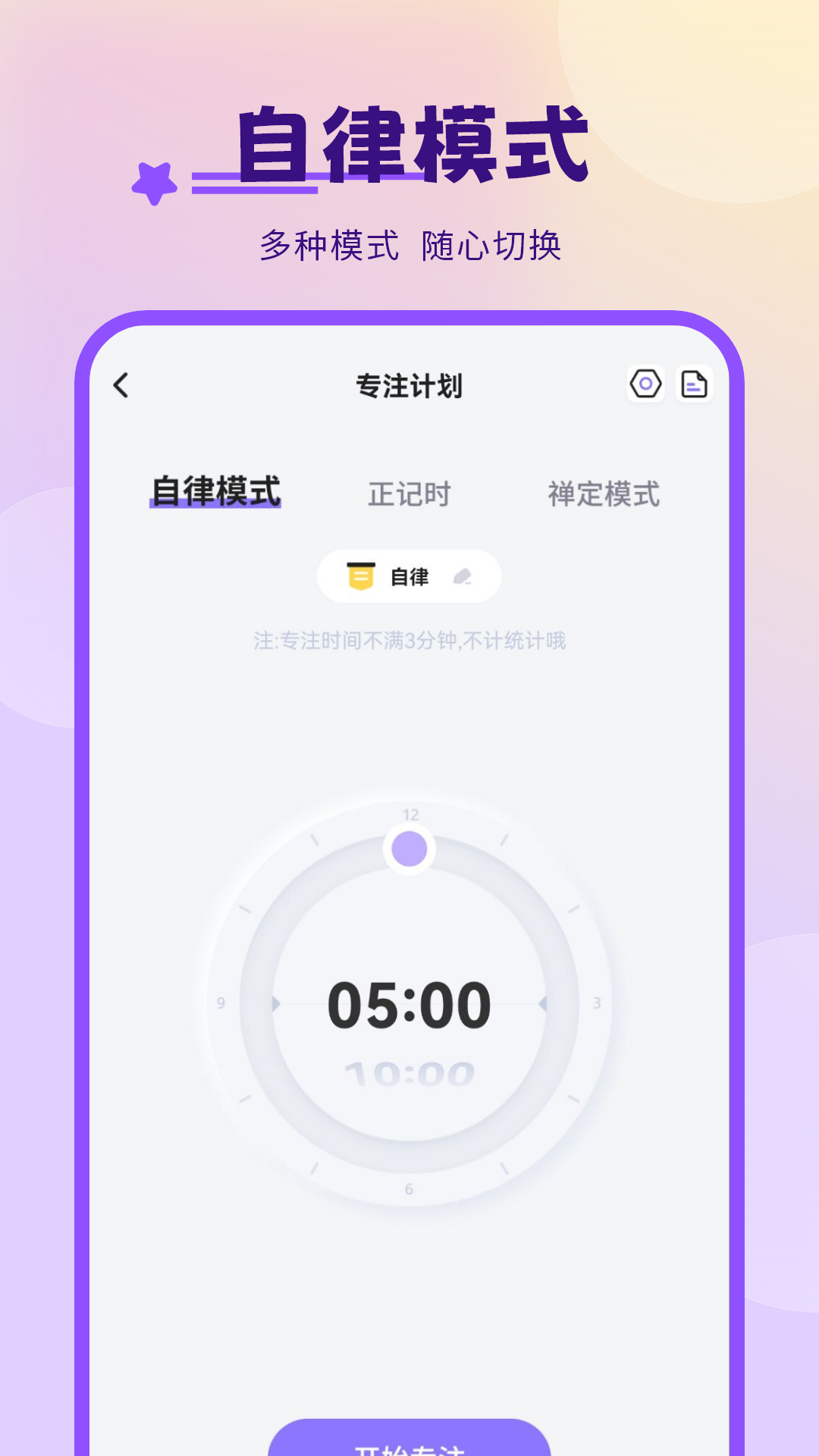Tap the back arrow in the header
This screenshot has width=819, height=1456.
[x=121, y=385]
